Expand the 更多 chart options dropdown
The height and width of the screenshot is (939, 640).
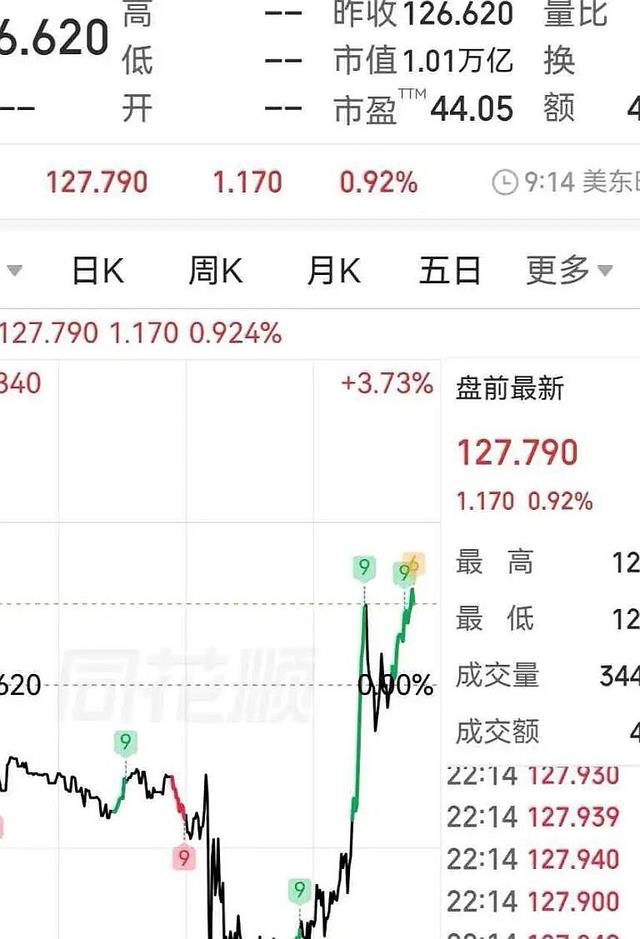568,270
